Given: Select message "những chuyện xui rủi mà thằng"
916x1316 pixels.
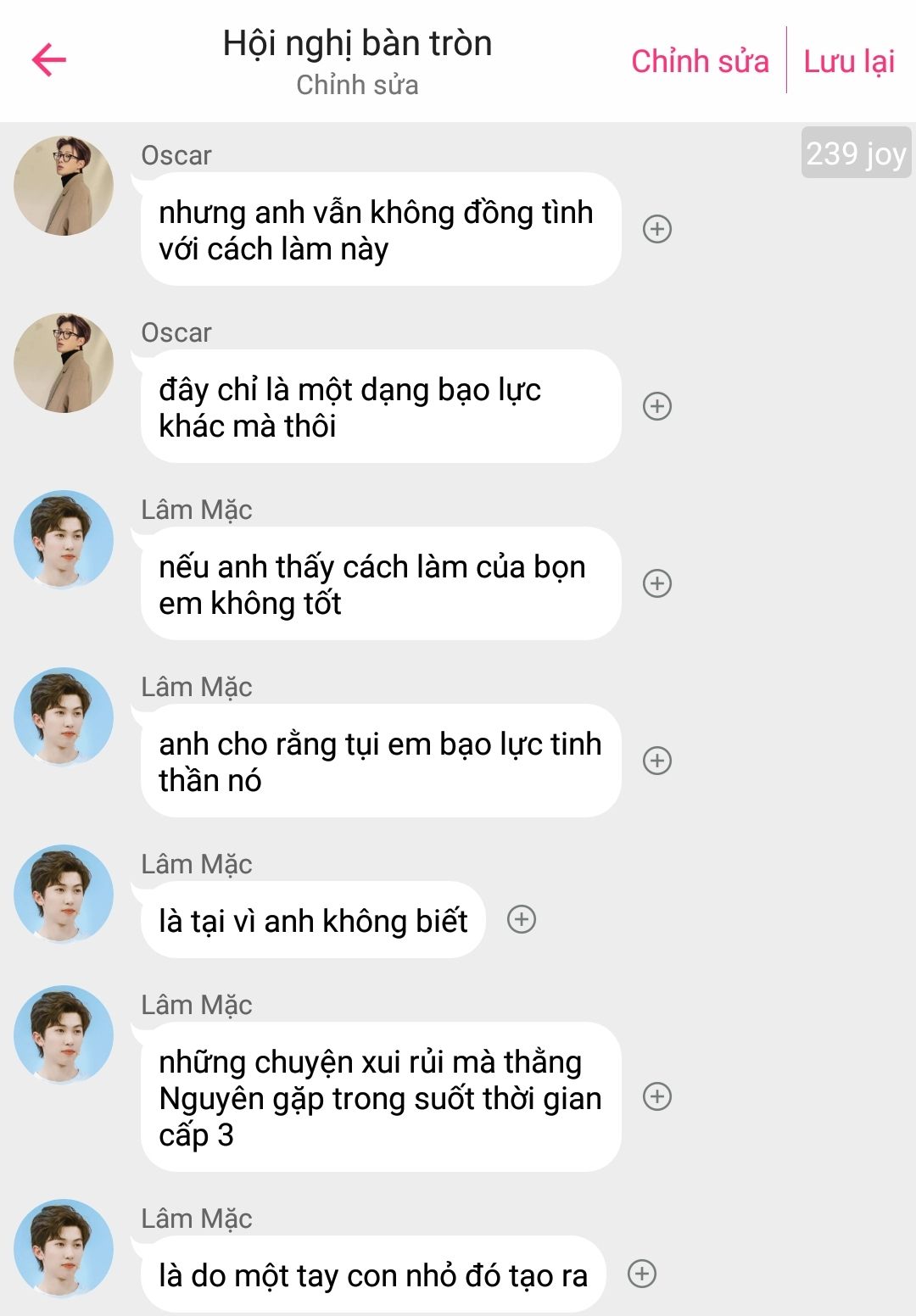Looking at the screenshot, I should [380, 1097].
